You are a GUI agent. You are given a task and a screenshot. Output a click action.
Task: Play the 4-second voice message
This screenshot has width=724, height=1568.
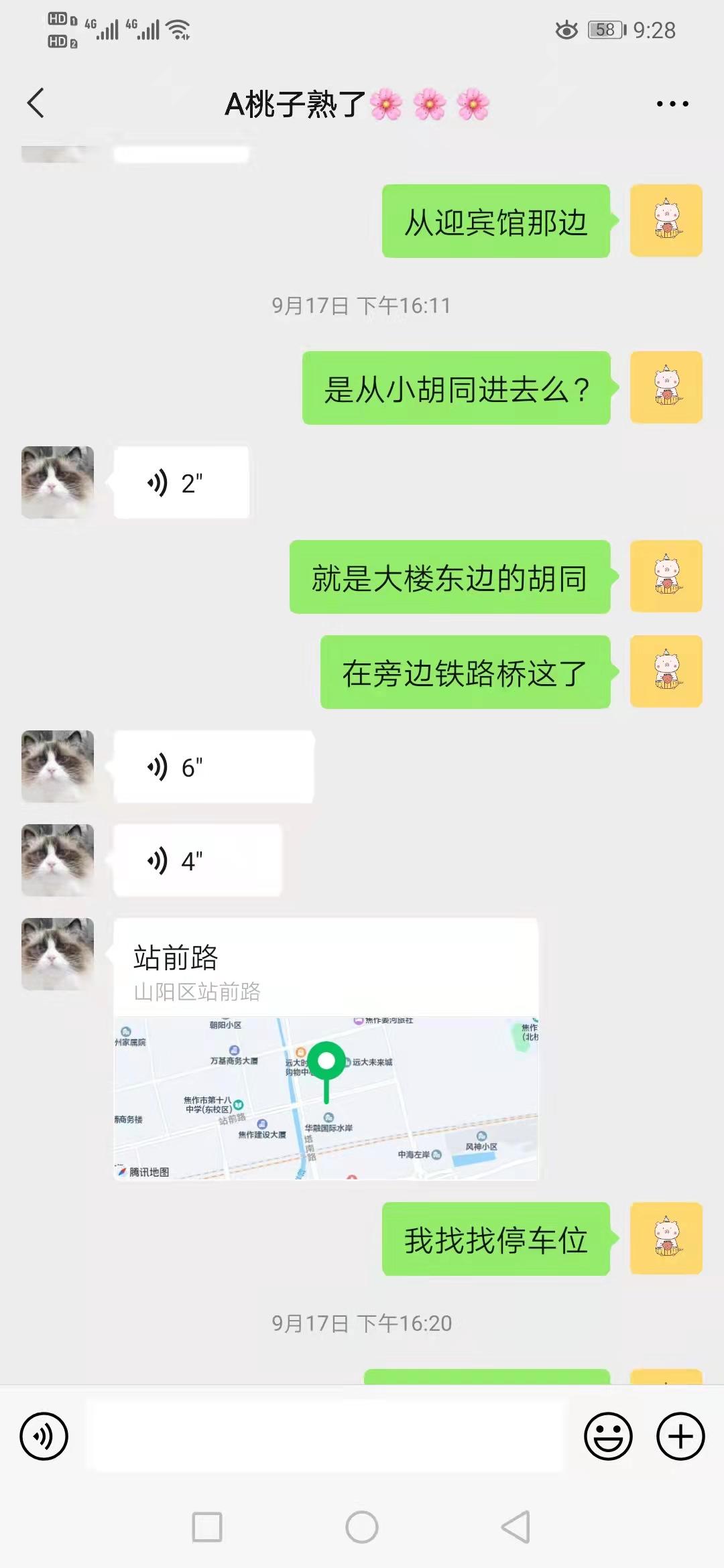click(197, 860)
